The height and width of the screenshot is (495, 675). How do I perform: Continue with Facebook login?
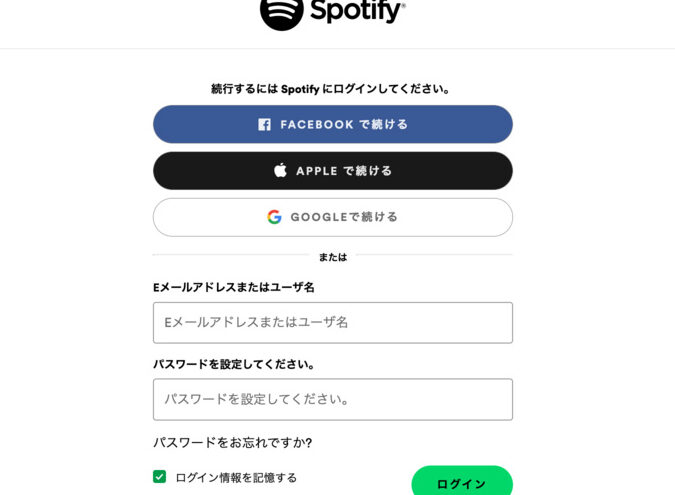click(x=332, y=125)
